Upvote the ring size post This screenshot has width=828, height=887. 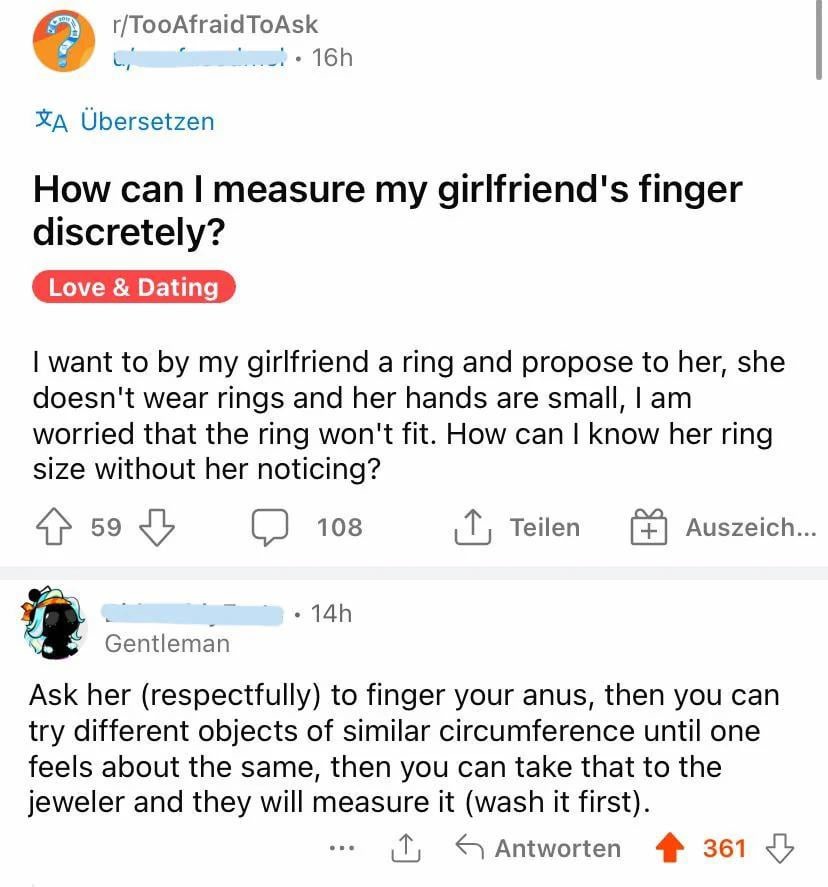coord(59,526)
